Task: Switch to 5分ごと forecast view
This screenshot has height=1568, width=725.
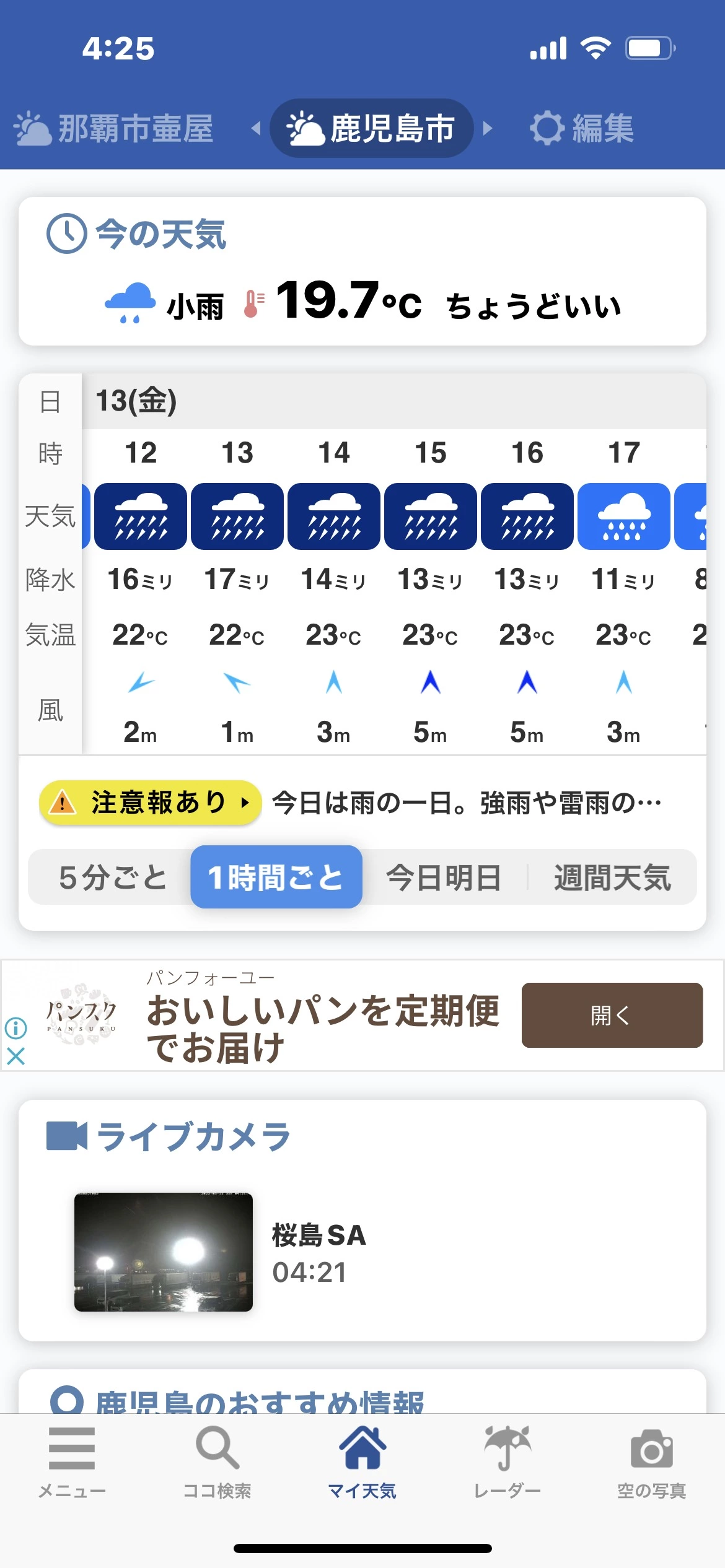Action: (x=113, y=878)
